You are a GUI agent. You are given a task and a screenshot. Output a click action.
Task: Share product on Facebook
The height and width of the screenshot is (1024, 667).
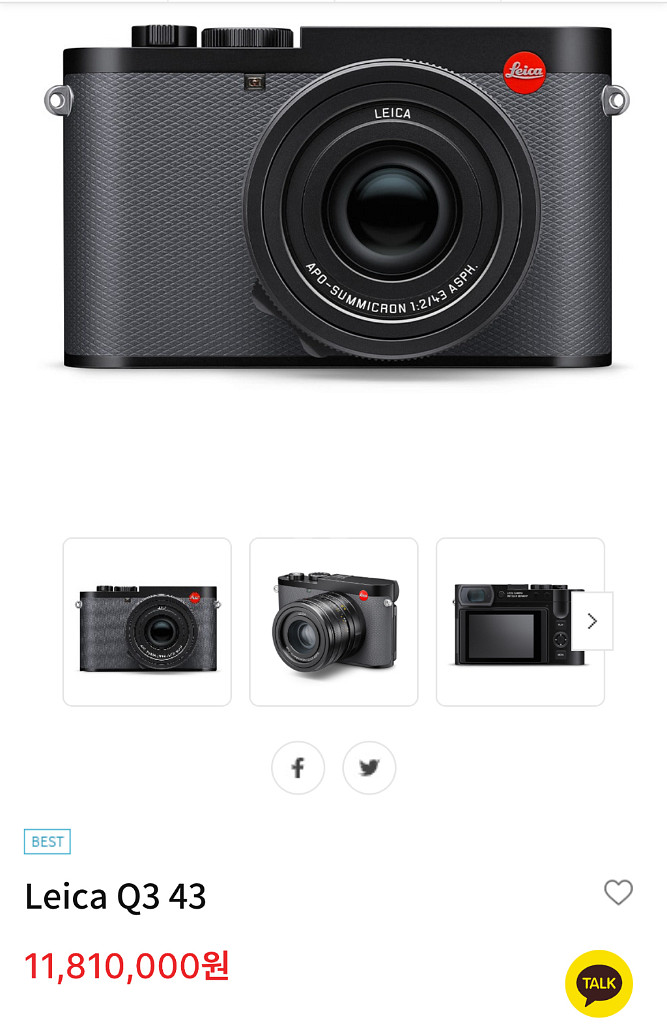pyautogui.click(x=298, y=768)
